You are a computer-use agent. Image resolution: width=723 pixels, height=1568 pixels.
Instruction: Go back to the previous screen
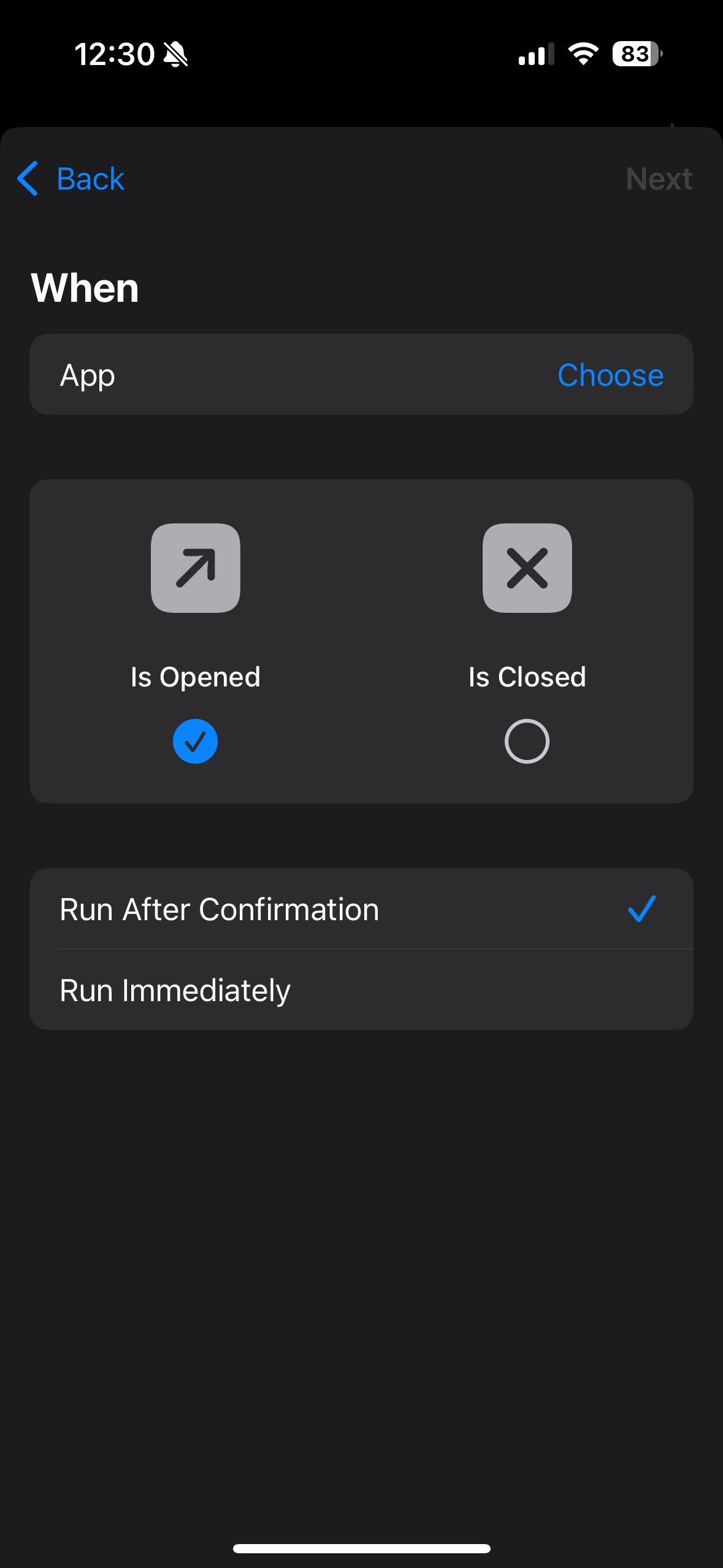[72, 179]
